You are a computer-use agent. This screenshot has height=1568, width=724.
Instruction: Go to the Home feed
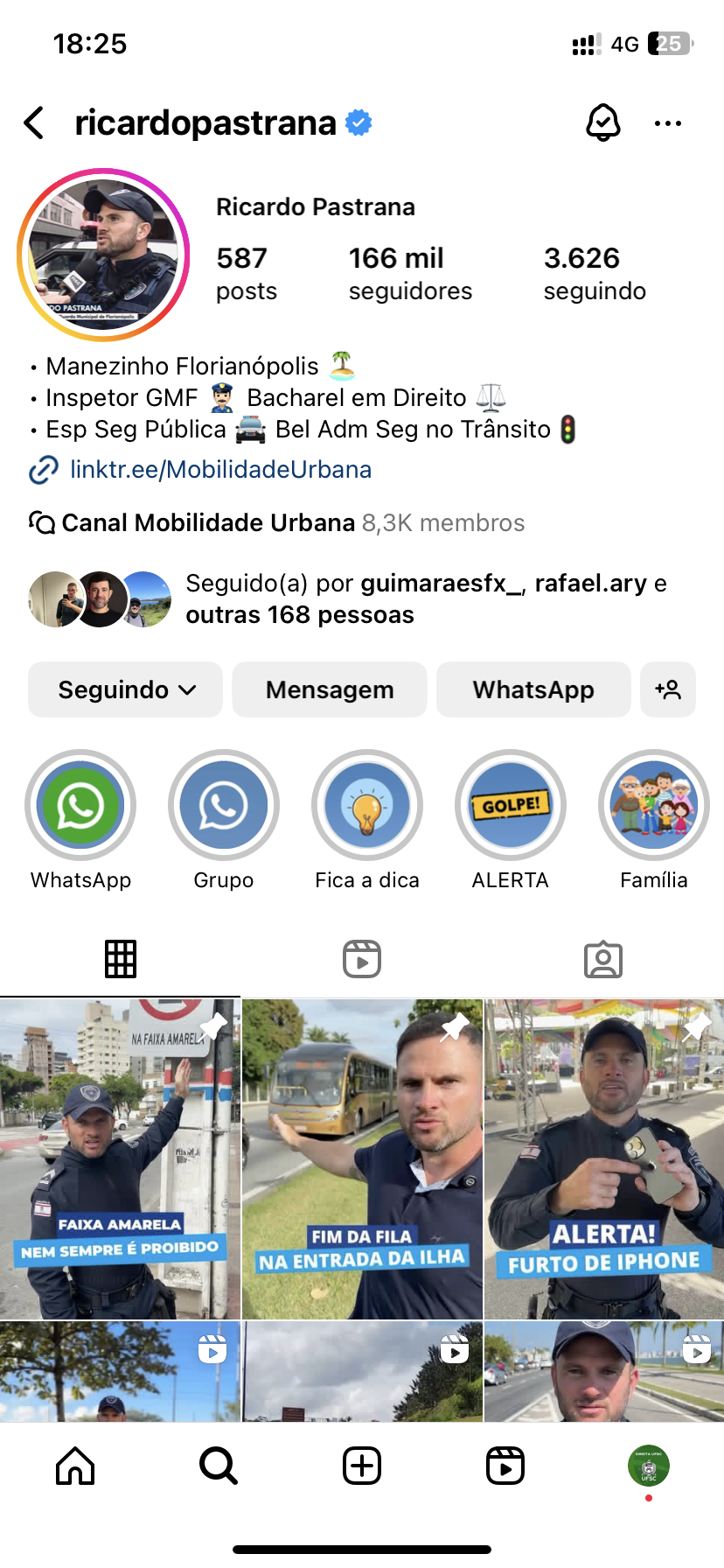tap(75, 1466)
